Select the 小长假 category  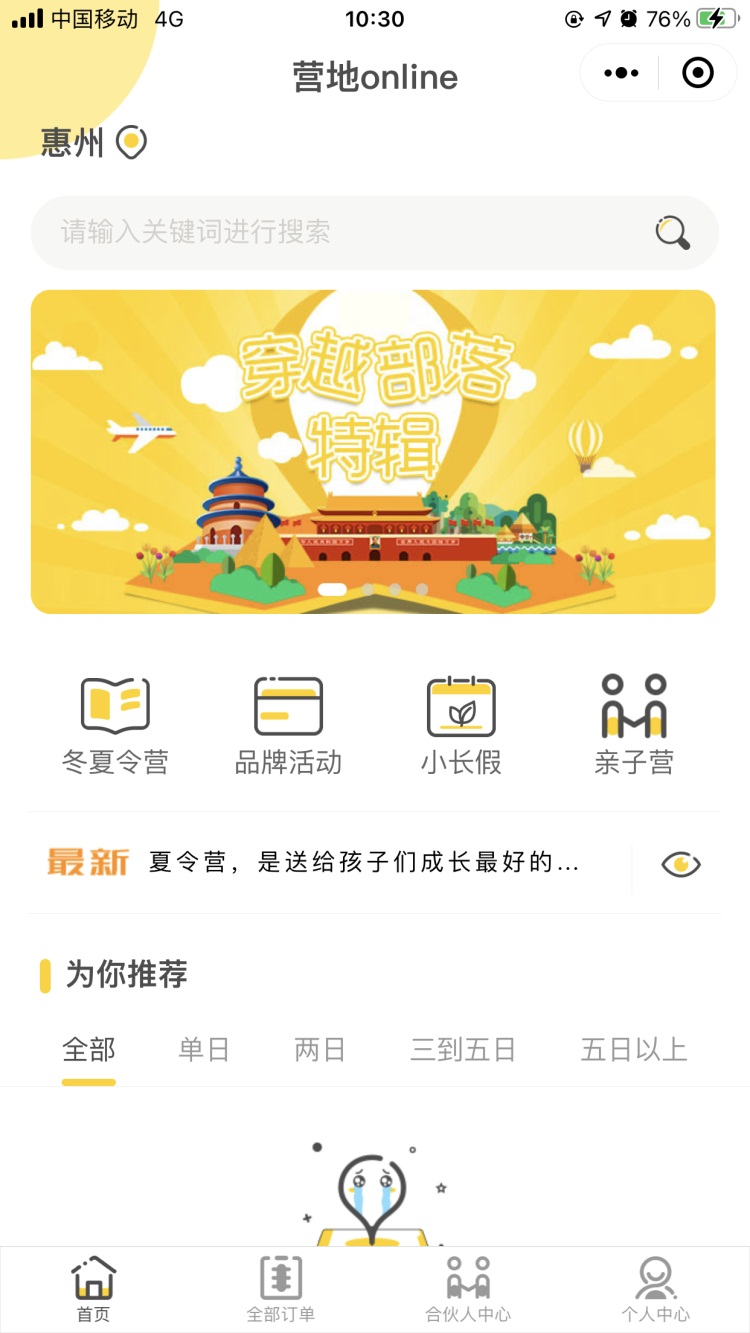click(461, 725)
